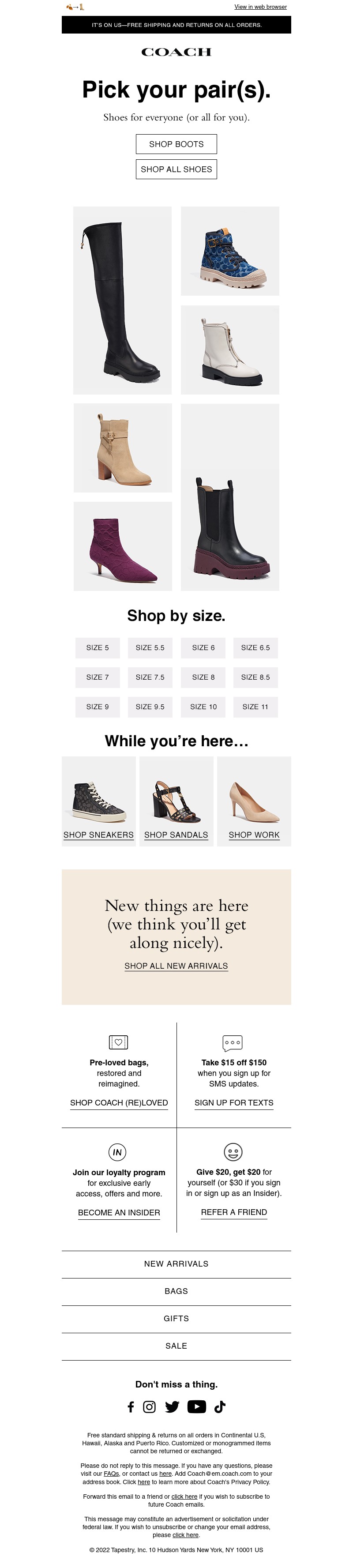Open the black over-the-knee boot tile
The height and width of the screenshot is (1568, 353).
122,300
